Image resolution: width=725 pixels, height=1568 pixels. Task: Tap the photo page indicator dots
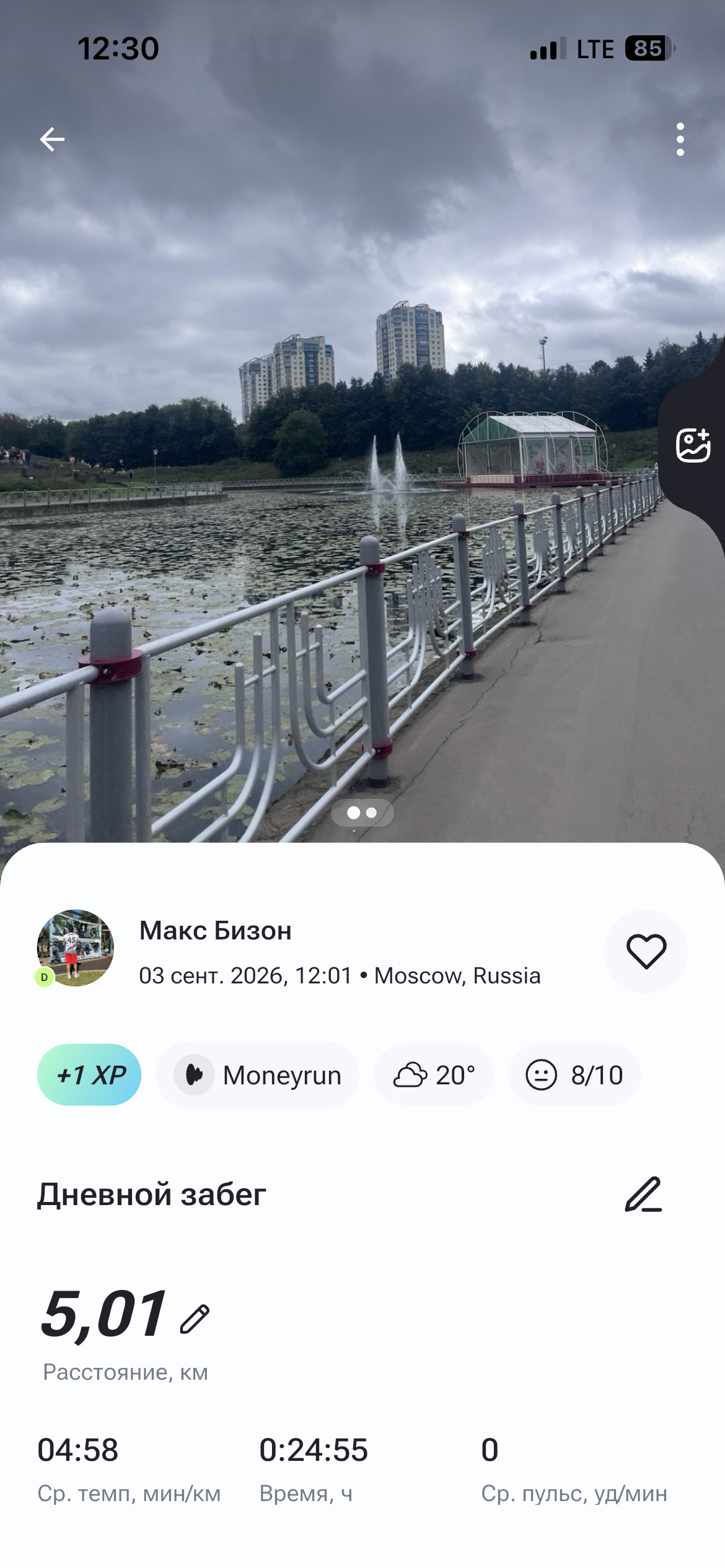pyautogui.click(x=362, y=812)
